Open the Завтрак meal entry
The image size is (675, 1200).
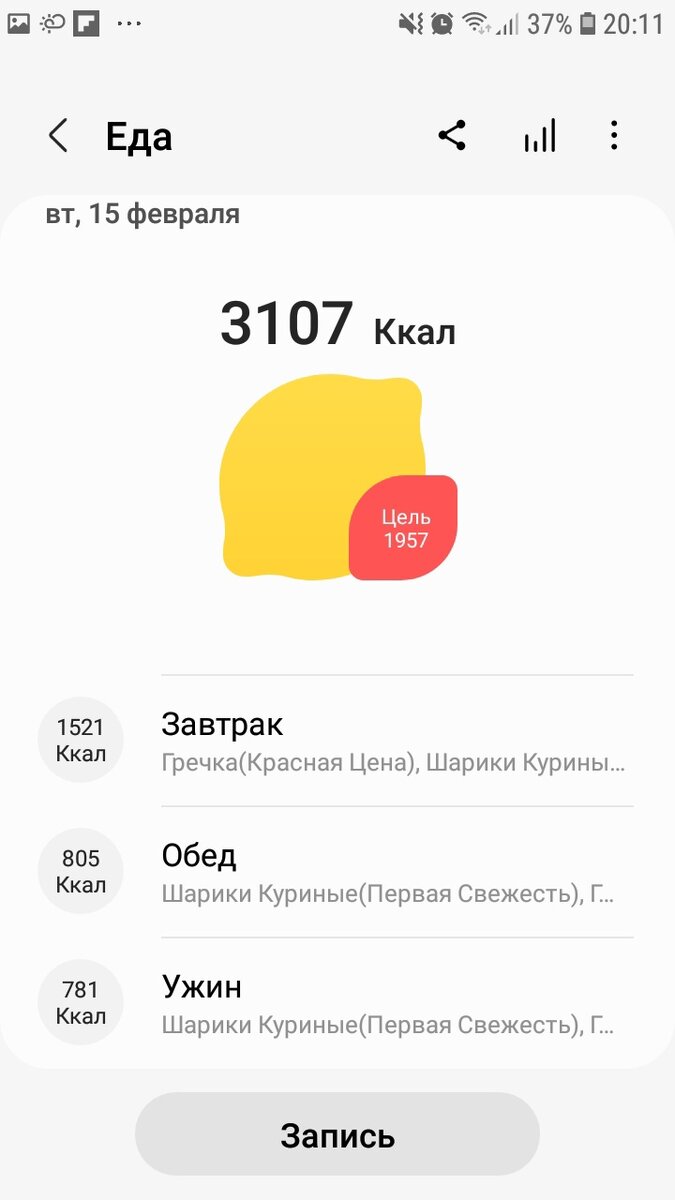tap(390, 741)
